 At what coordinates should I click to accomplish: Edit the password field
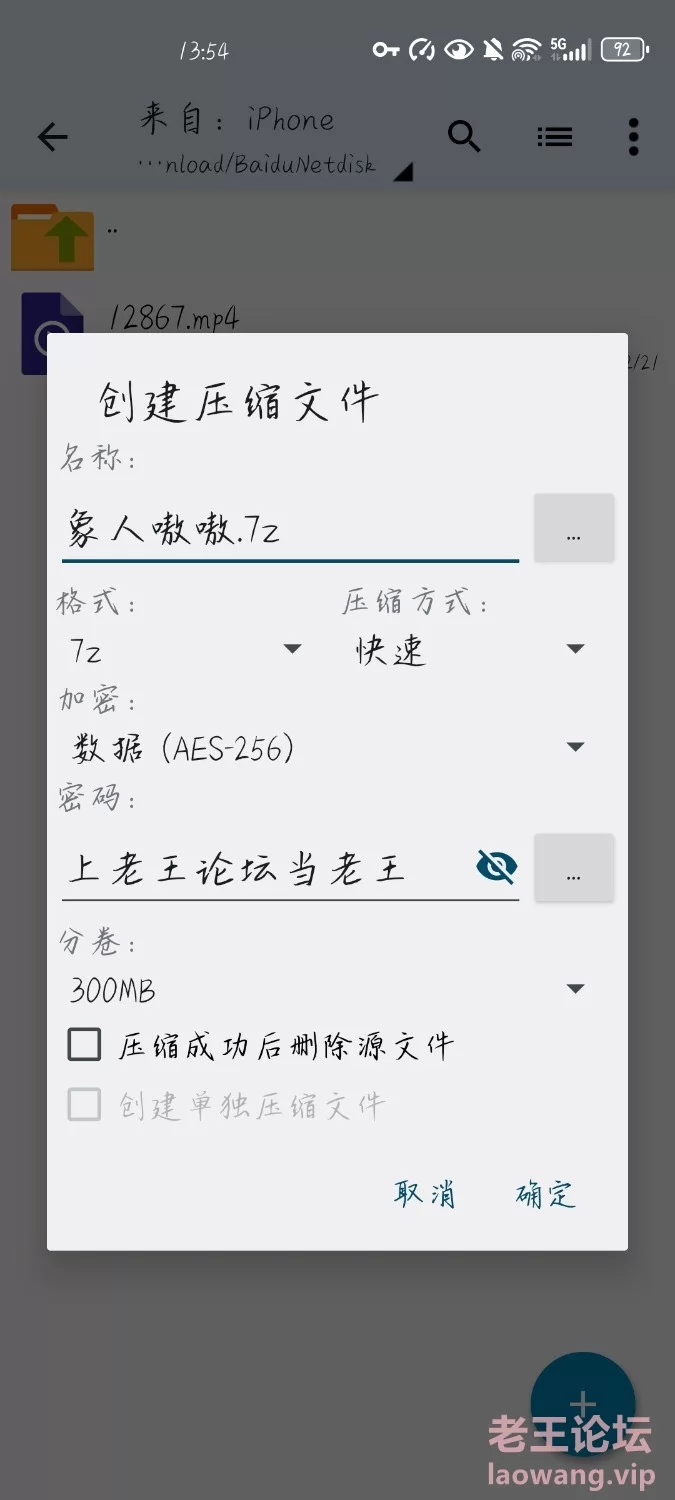coord(266,869)
